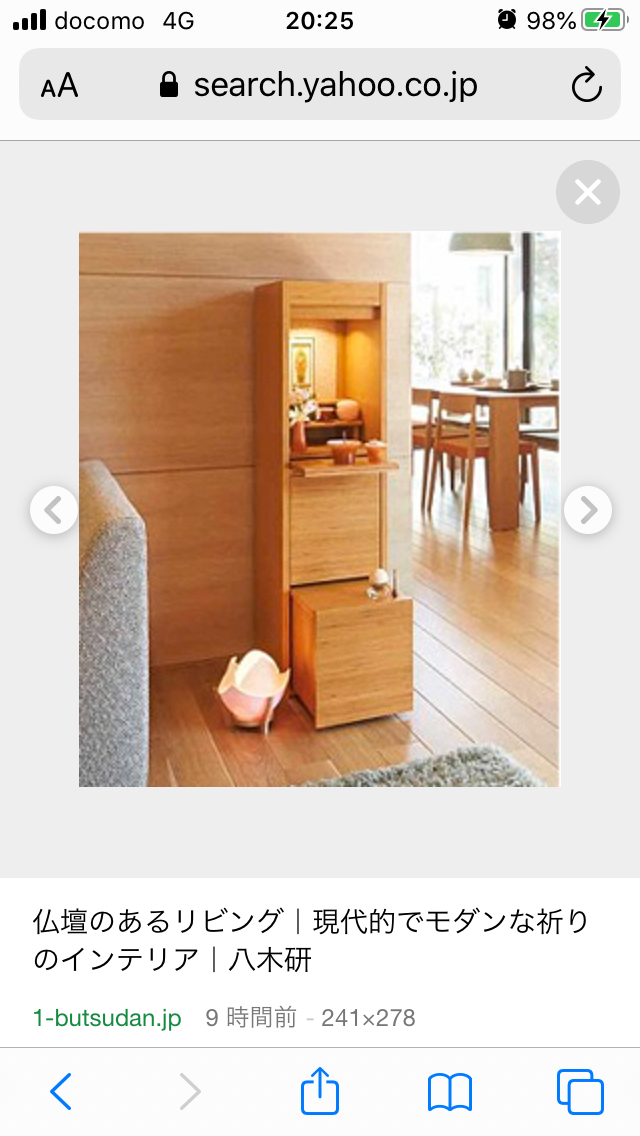Screen dimensions: 640x1136
Task: Tap the search.yahoo.co.jp address bar
Action: click(320, 86)
